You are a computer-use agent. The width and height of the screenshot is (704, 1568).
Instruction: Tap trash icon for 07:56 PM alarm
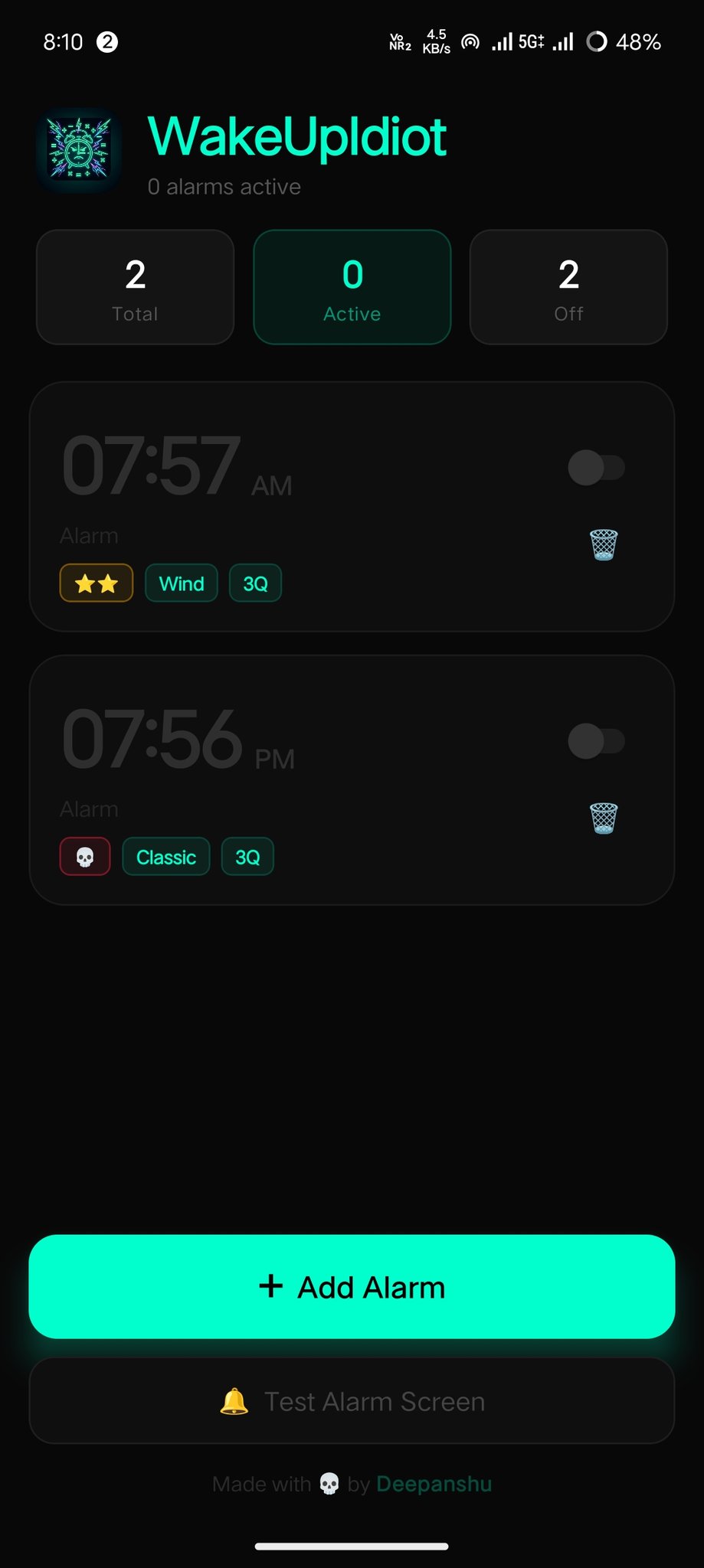coord(604,818)
